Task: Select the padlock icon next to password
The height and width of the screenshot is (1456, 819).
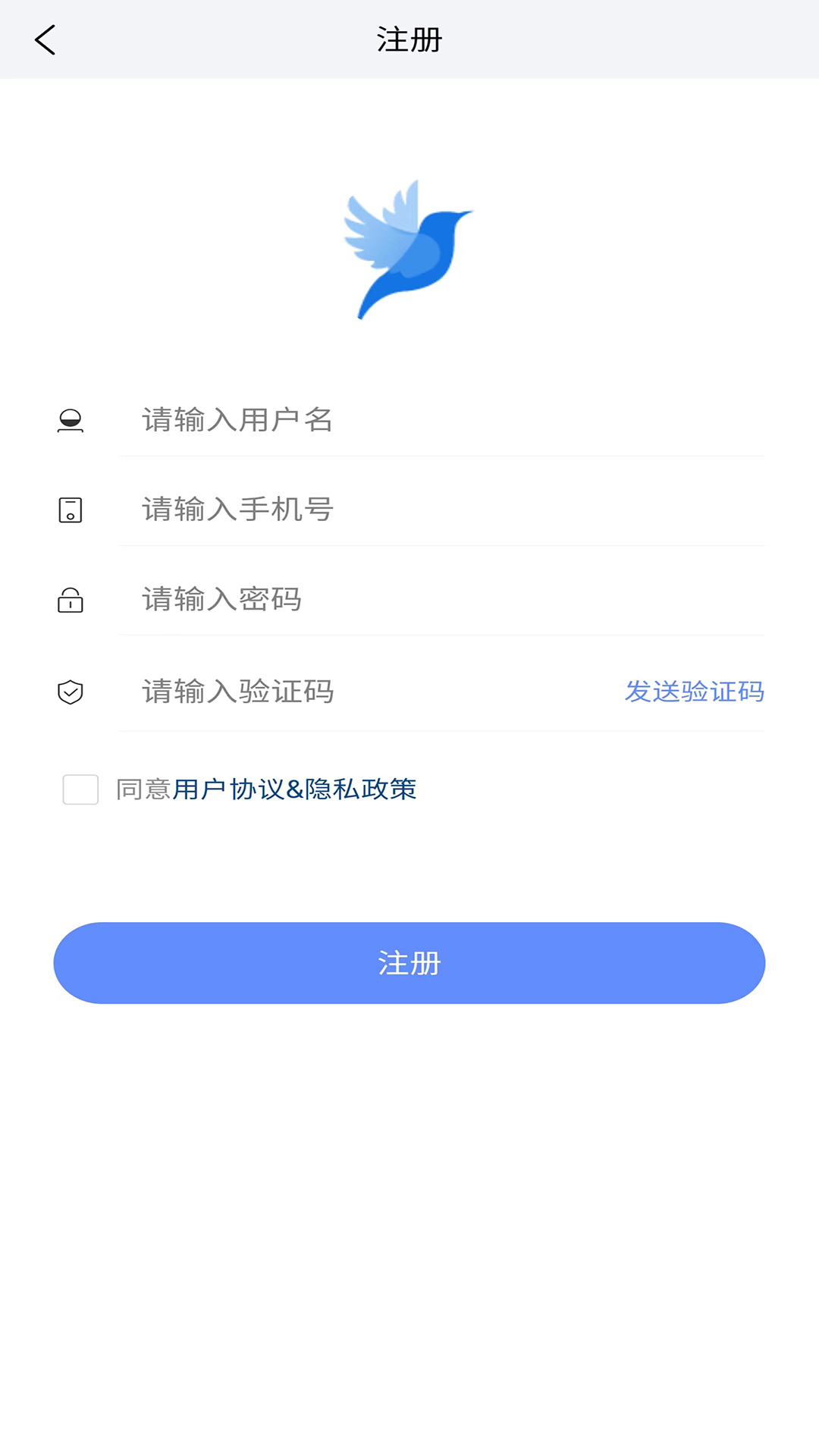Action: [x=71, y=601]
